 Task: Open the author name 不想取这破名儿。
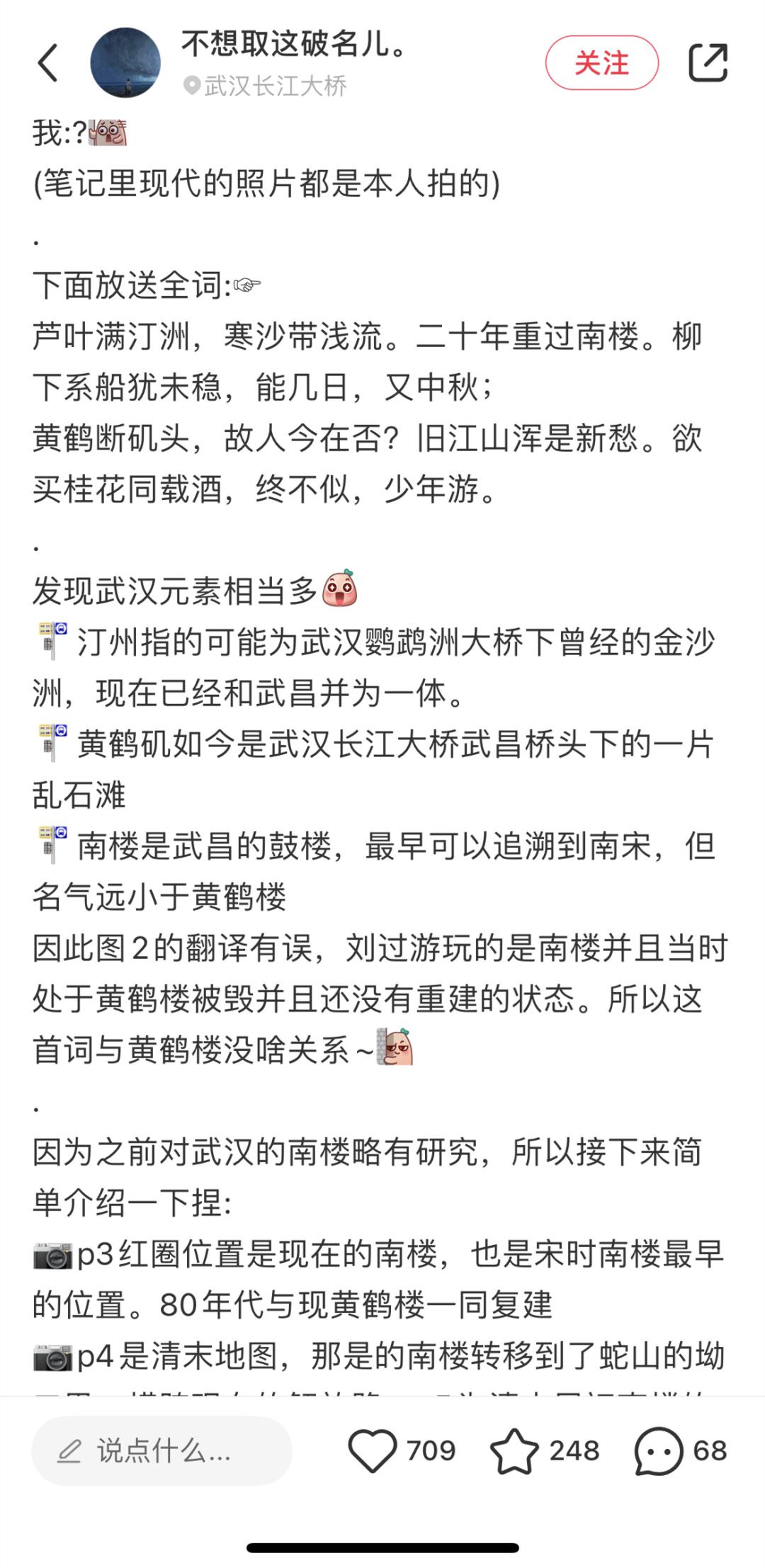[295, 44]
